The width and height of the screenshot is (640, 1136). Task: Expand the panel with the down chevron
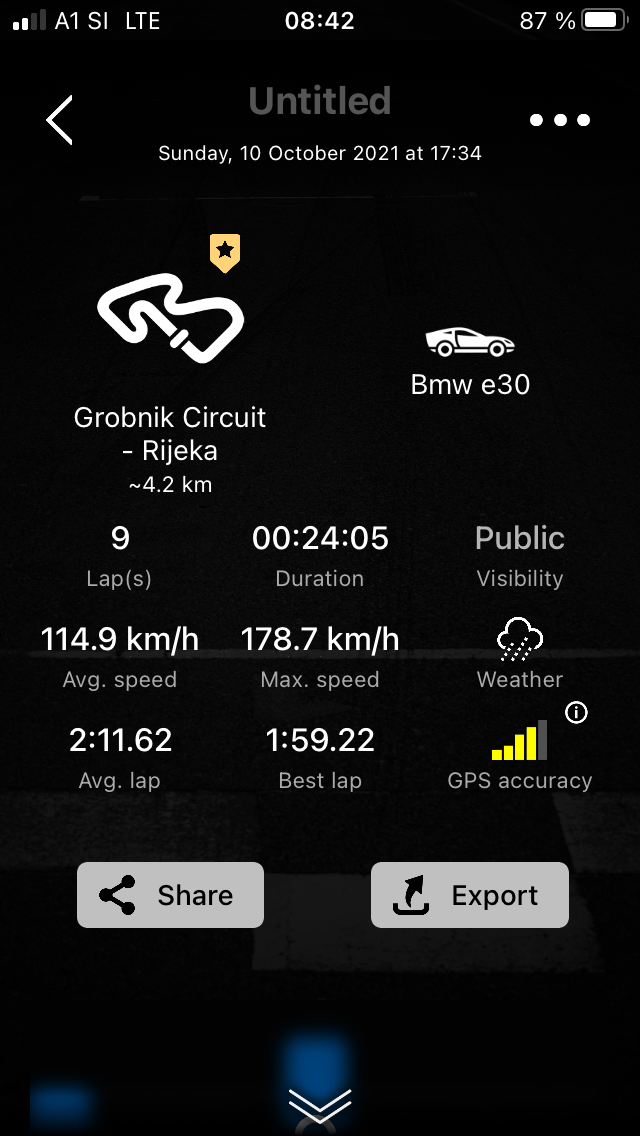[x=320, y=1104]
